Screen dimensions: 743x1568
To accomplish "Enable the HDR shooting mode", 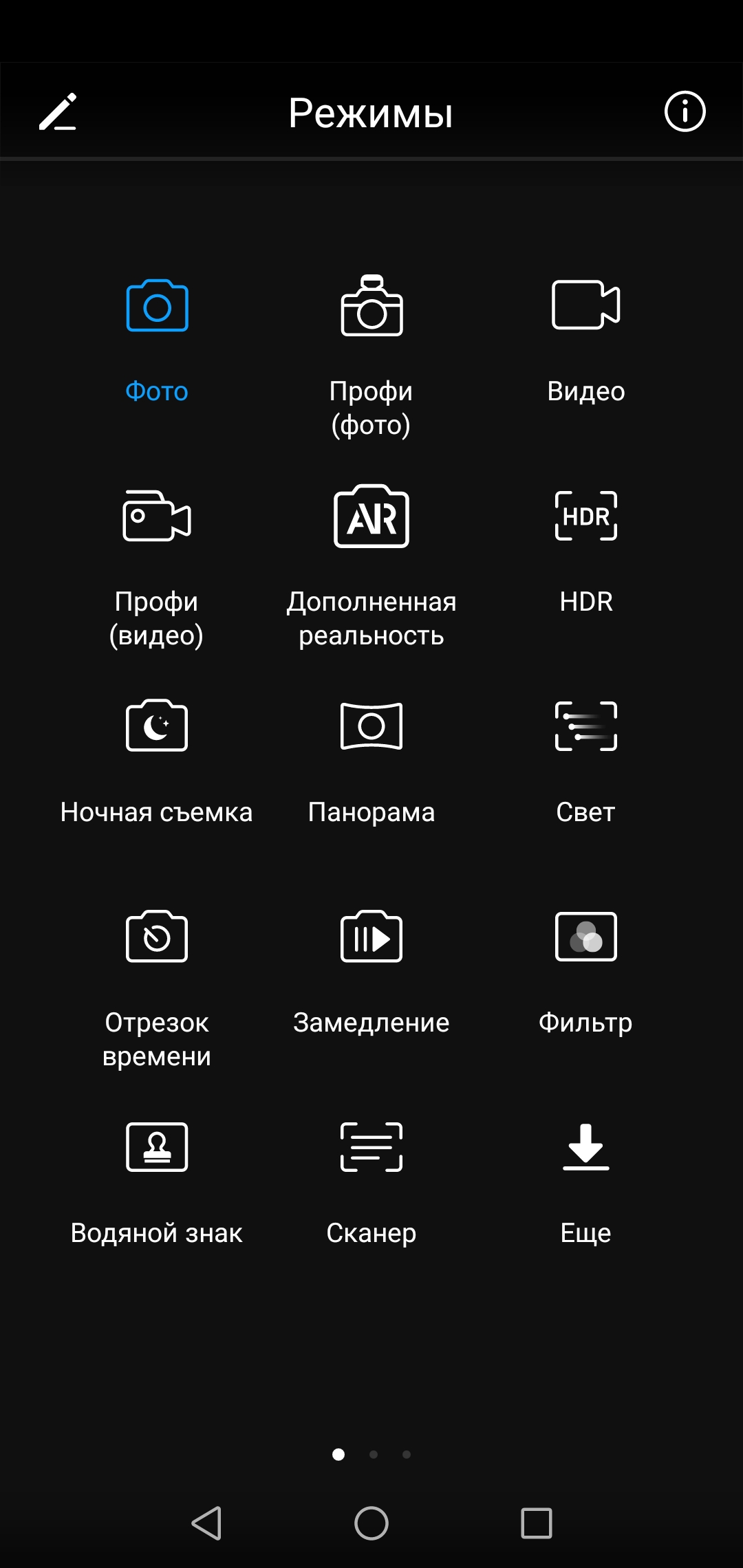I will [x=586, y=516].
